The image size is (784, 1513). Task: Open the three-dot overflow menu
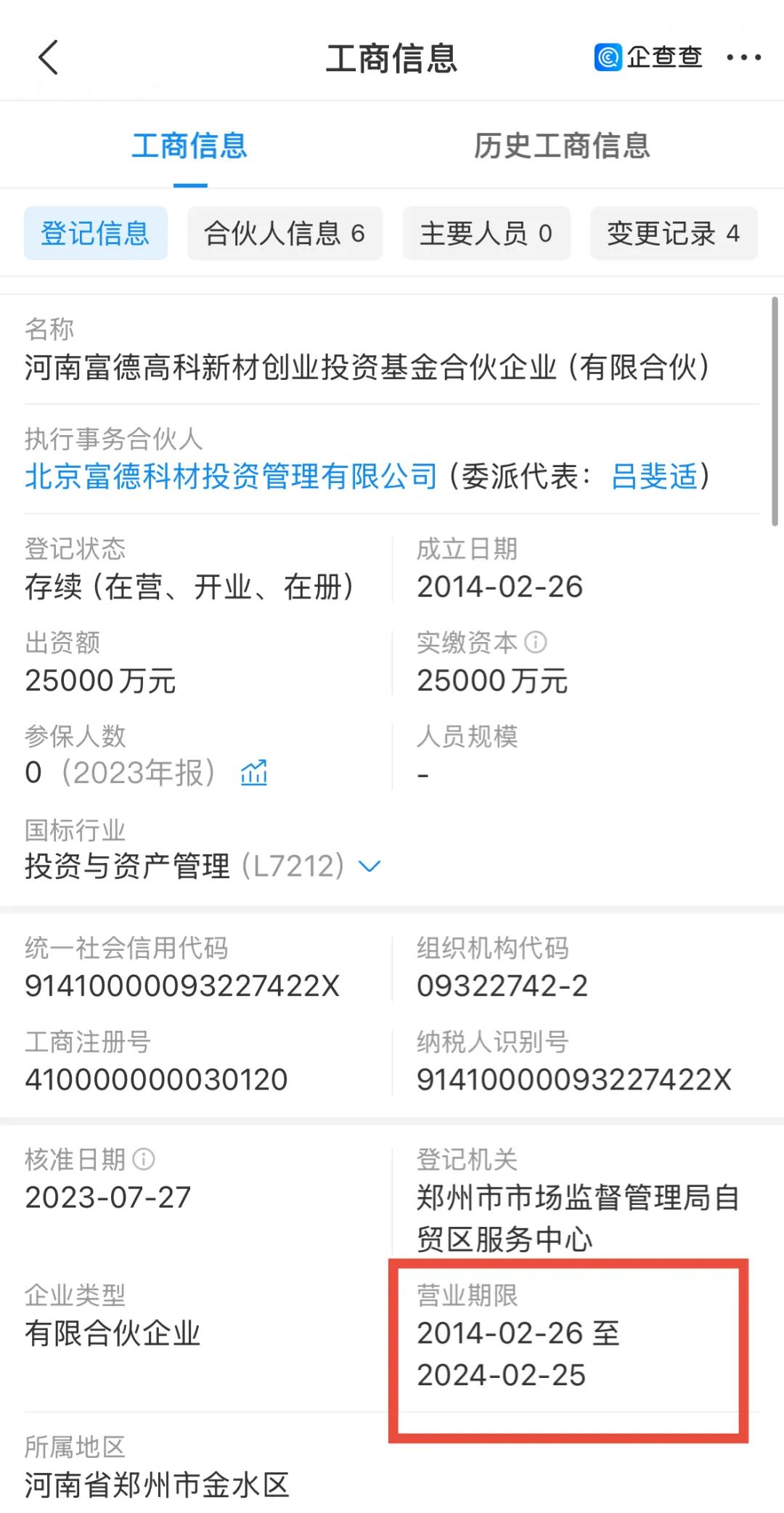tap(743, 57)
